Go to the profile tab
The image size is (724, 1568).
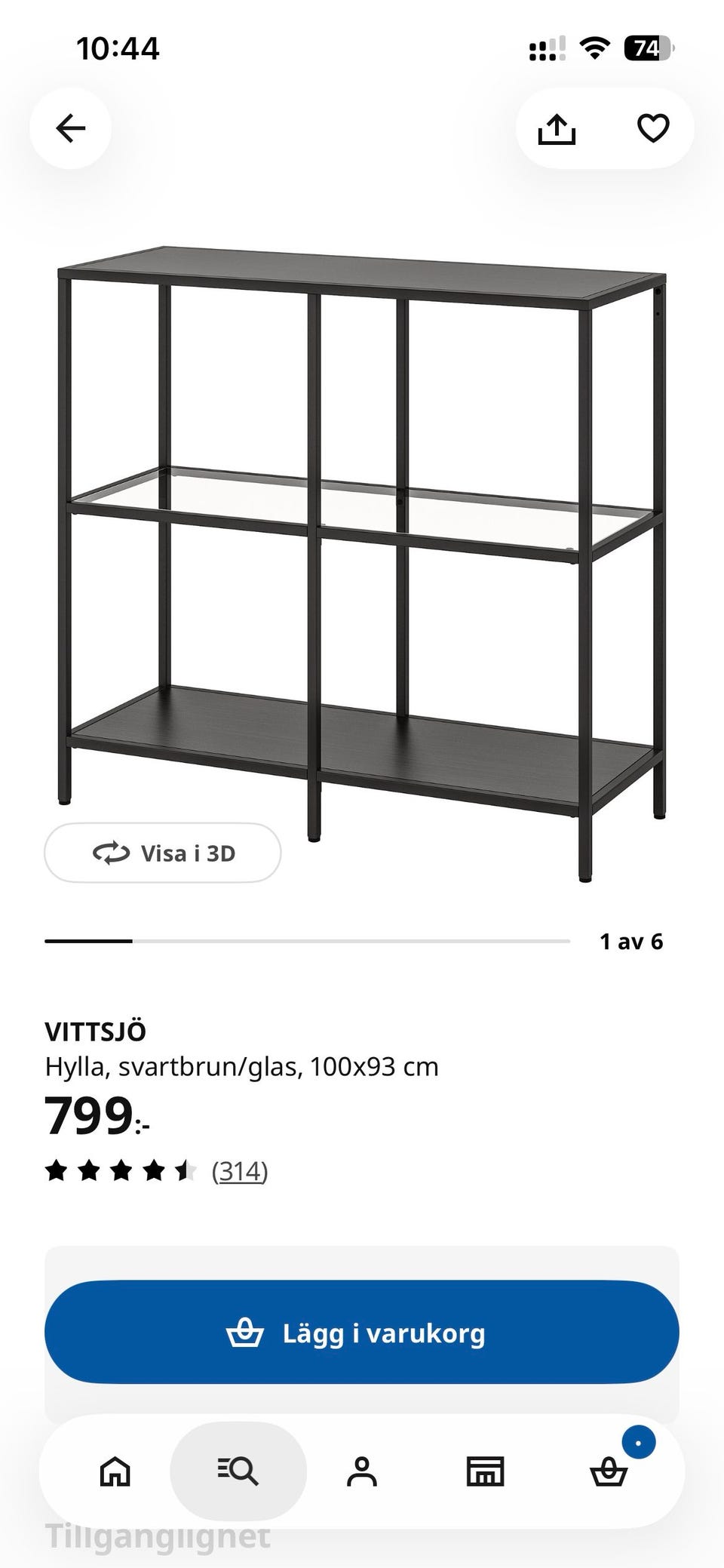[x=362, y=1471]
